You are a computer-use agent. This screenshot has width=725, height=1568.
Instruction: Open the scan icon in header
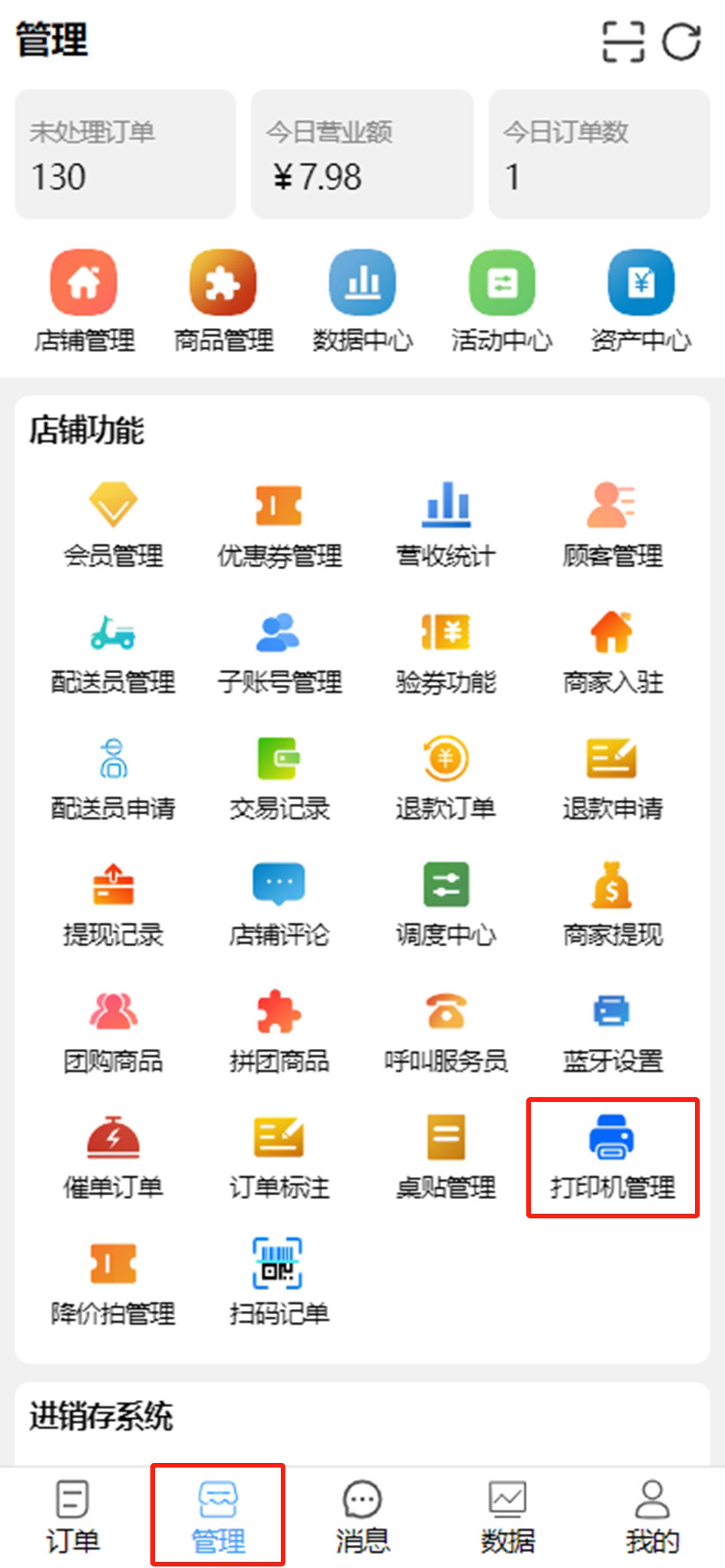[x=622, y=41]
